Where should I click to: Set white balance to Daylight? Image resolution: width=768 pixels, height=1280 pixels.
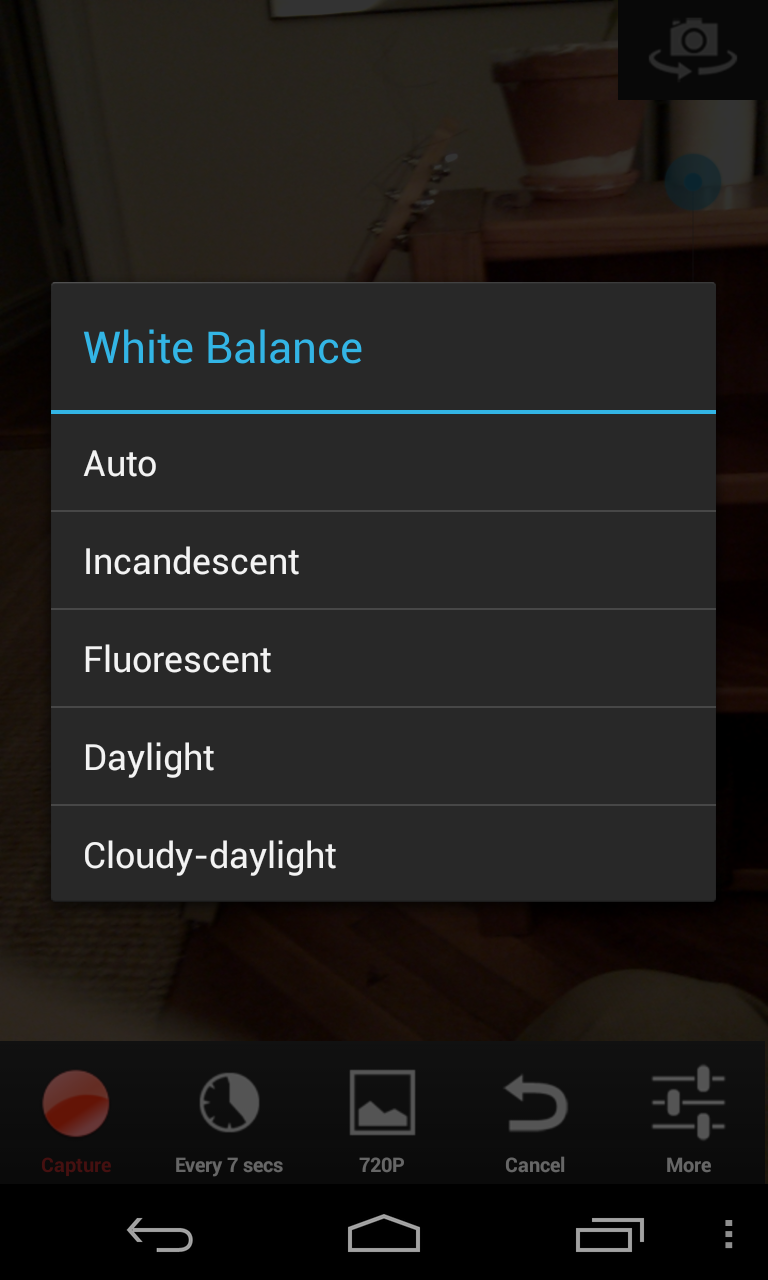coord(383,757)
